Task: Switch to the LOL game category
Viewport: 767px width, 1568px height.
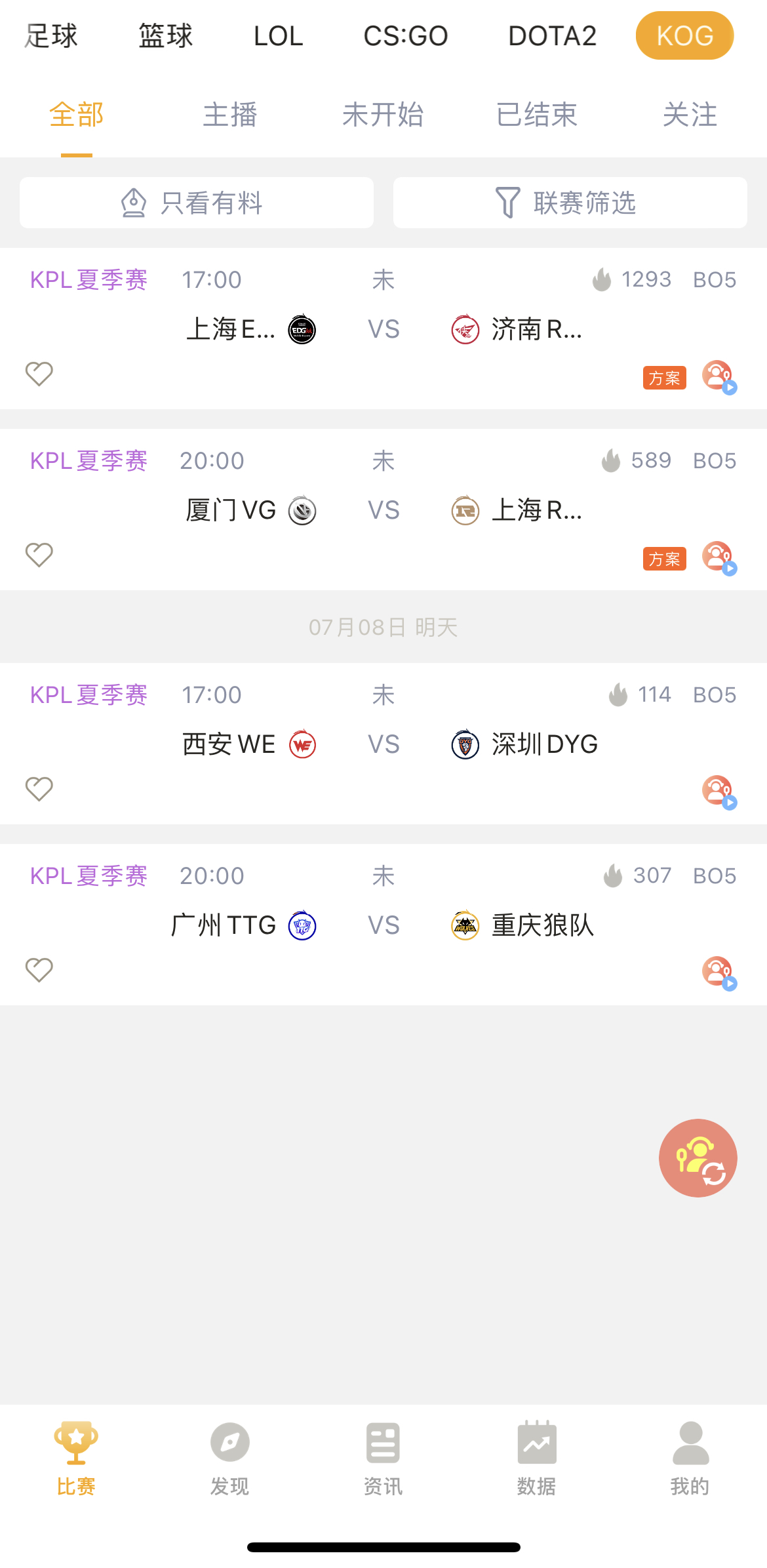Action: (x=278, y=36)
